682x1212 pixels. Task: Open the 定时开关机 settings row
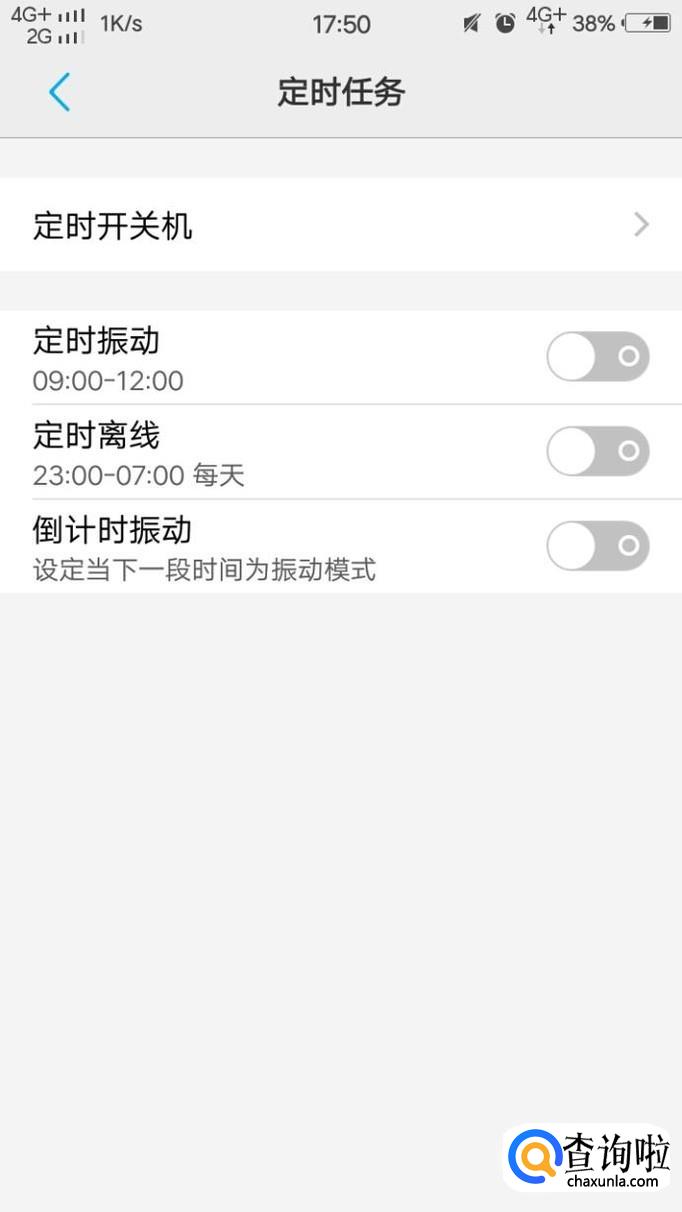tap(340, 226)
